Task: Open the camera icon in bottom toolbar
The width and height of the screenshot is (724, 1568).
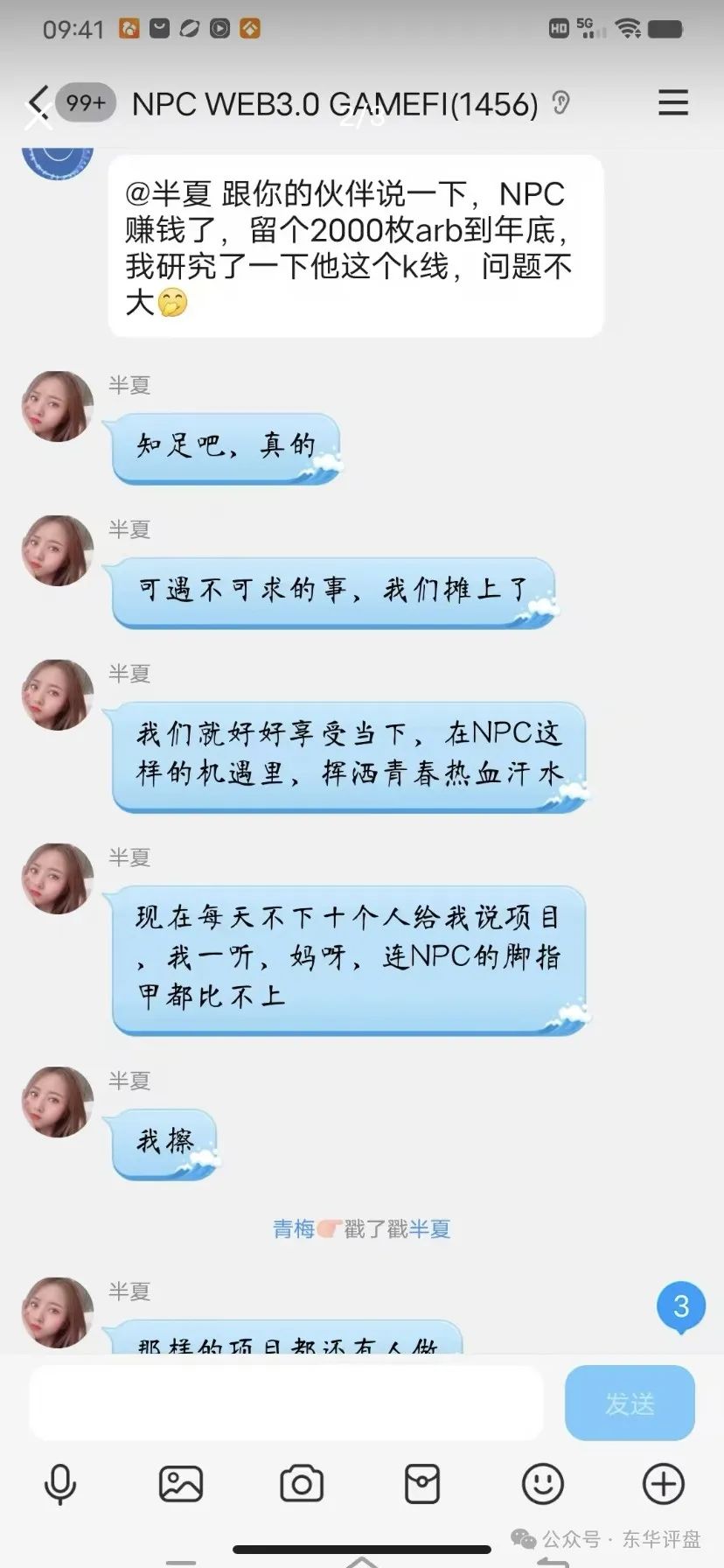Action: pyautogui.click(x=302, y=1484)
